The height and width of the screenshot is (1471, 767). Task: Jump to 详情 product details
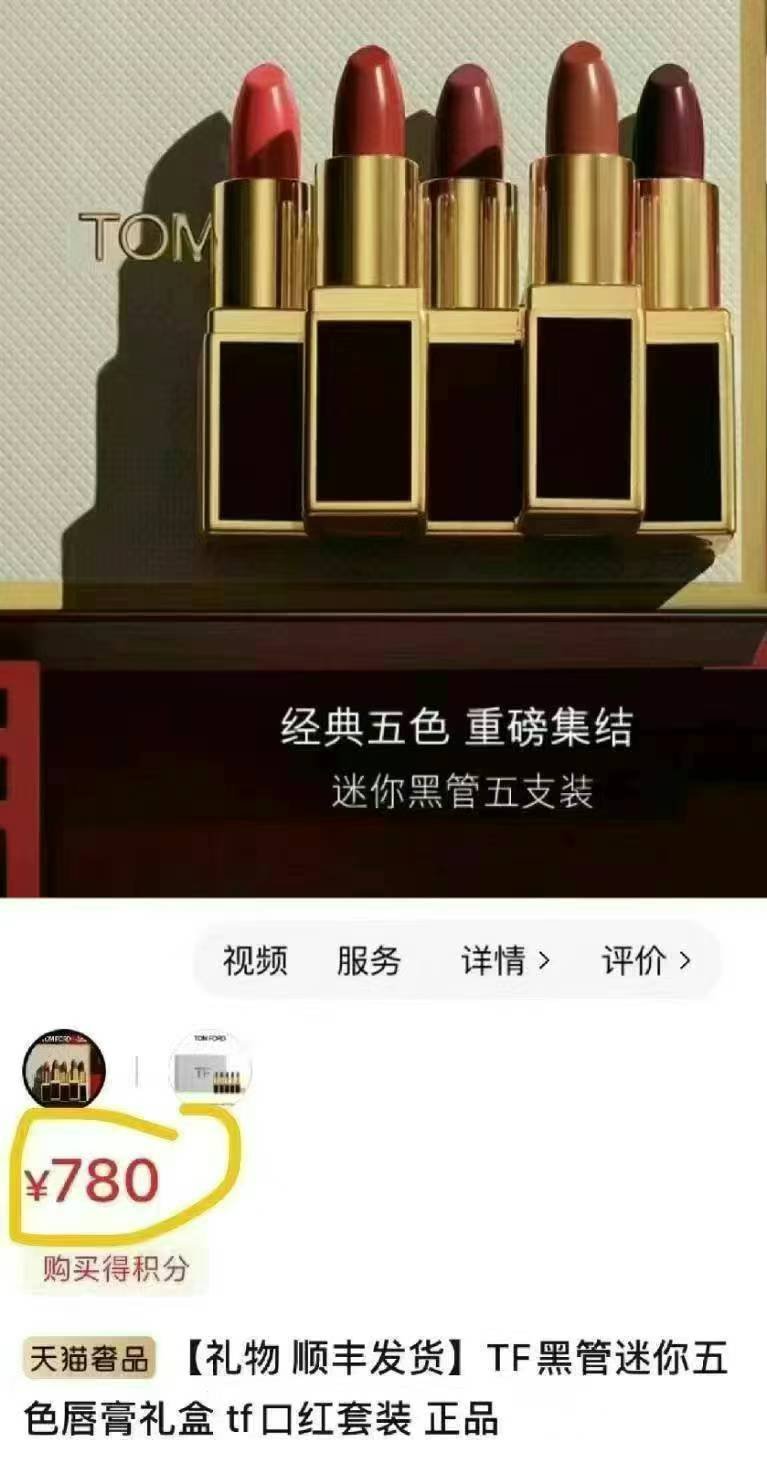click(x=505, y=962)
